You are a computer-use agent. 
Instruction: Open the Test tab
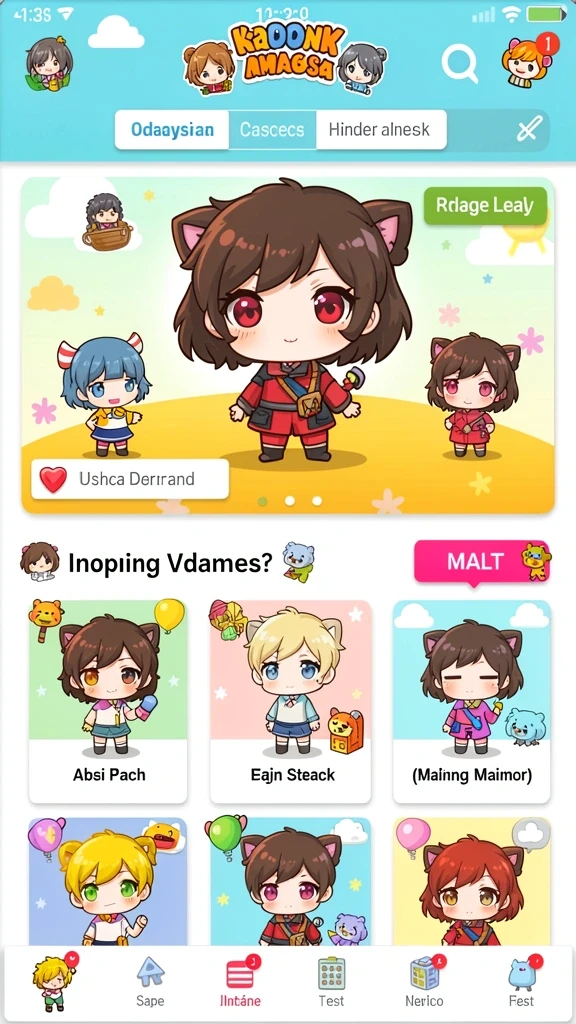coord(331,982)
